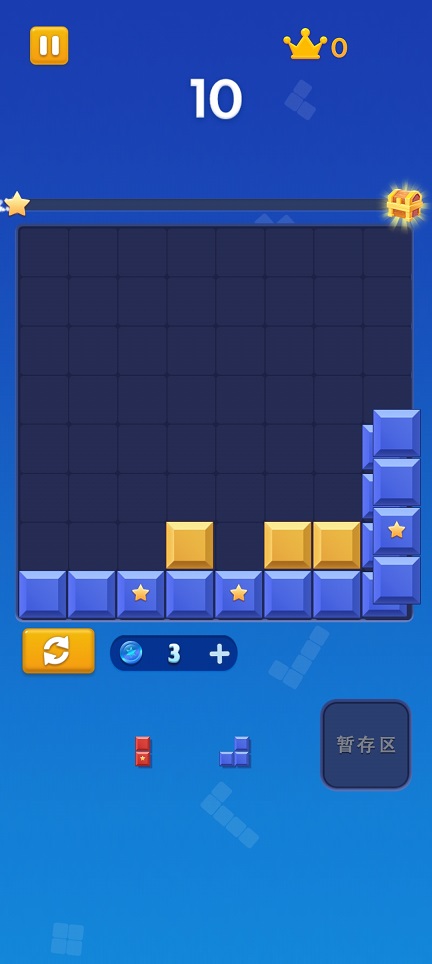Pause the game
Image resolution: width=432 pixels, height=964 pixels.
49,46
